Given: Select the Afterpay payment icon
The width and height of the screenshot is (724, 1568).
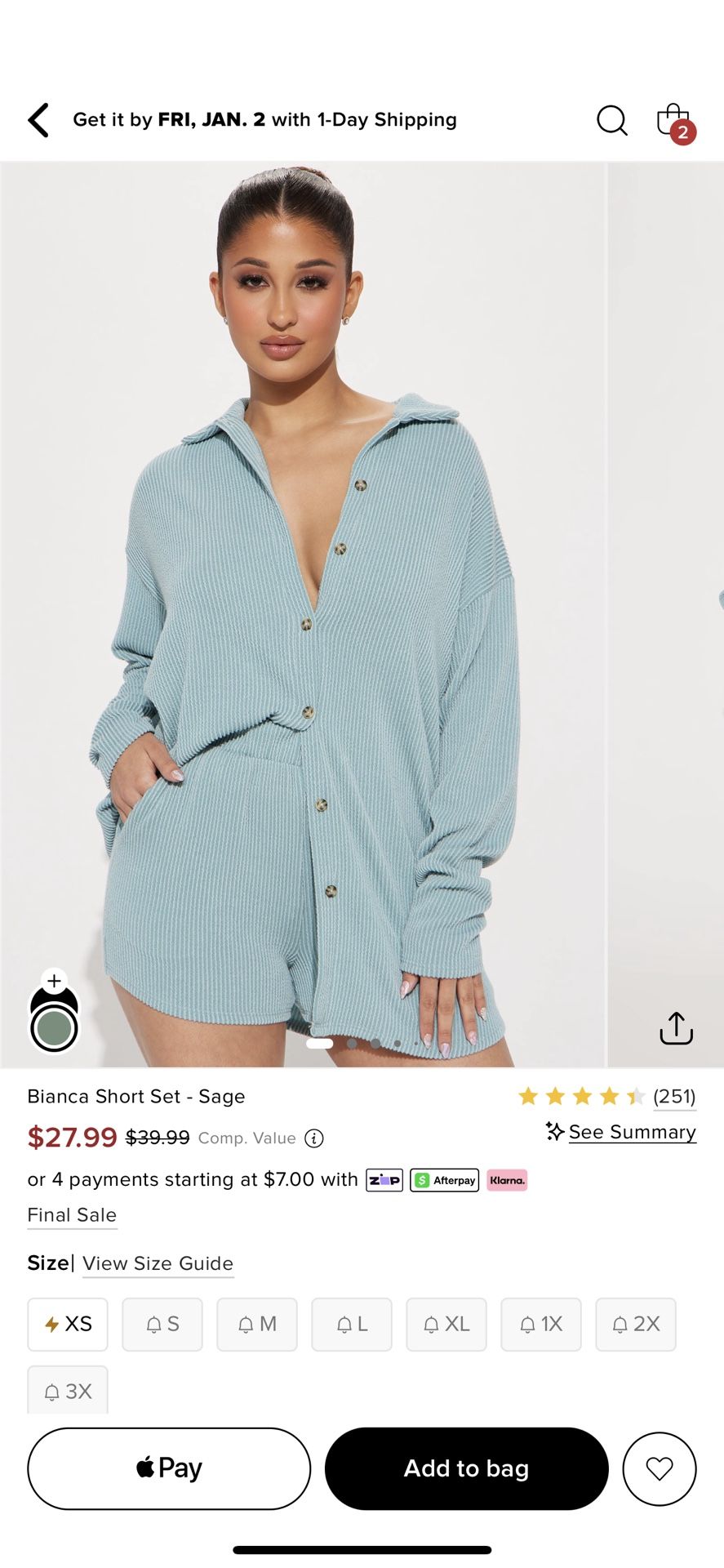Looking at the screenshot, I should point(444,1180).
